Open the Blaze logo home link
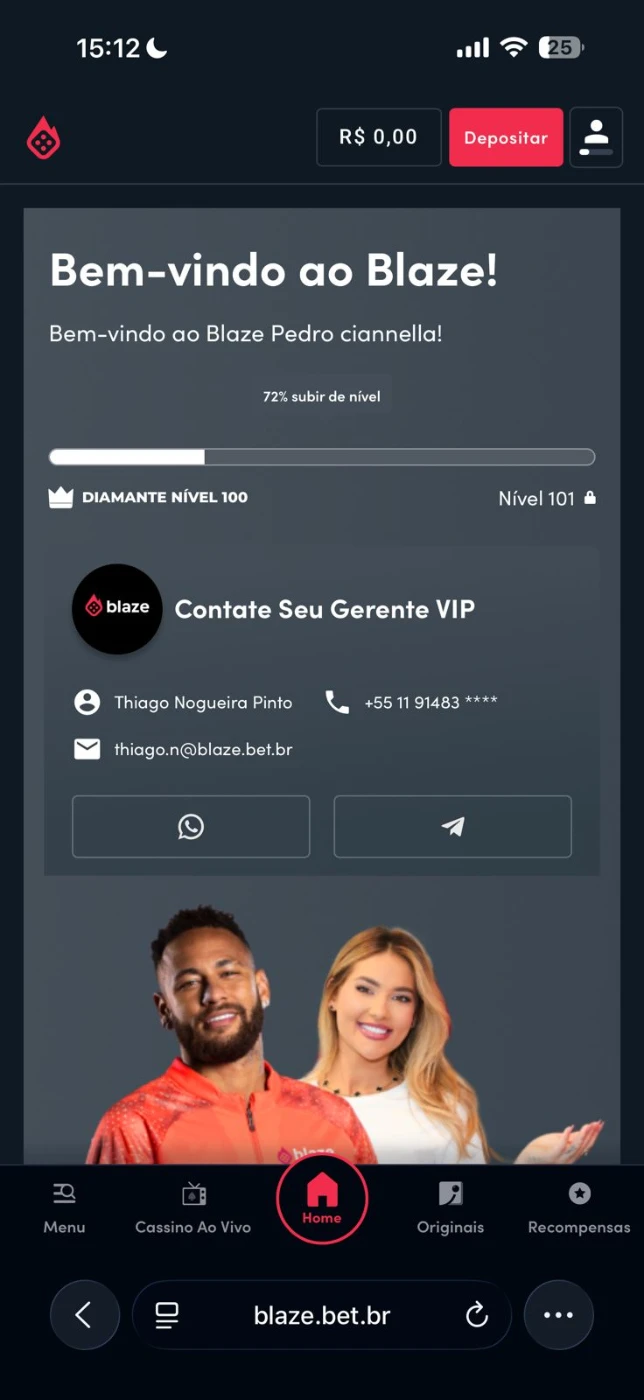This screenshot has width=644, height=1400. [43, 138]
